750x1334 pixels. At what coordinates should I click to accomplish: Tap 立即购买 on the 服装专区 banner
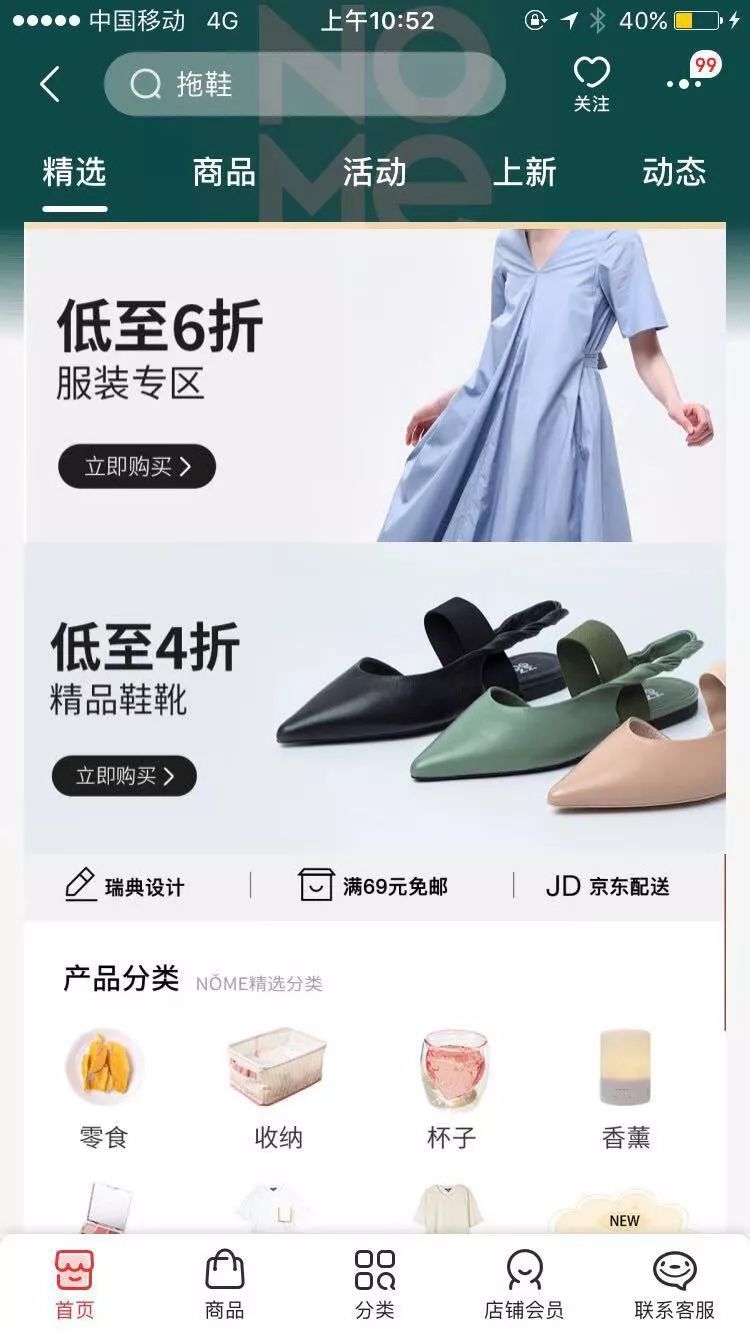pos(137,466)
